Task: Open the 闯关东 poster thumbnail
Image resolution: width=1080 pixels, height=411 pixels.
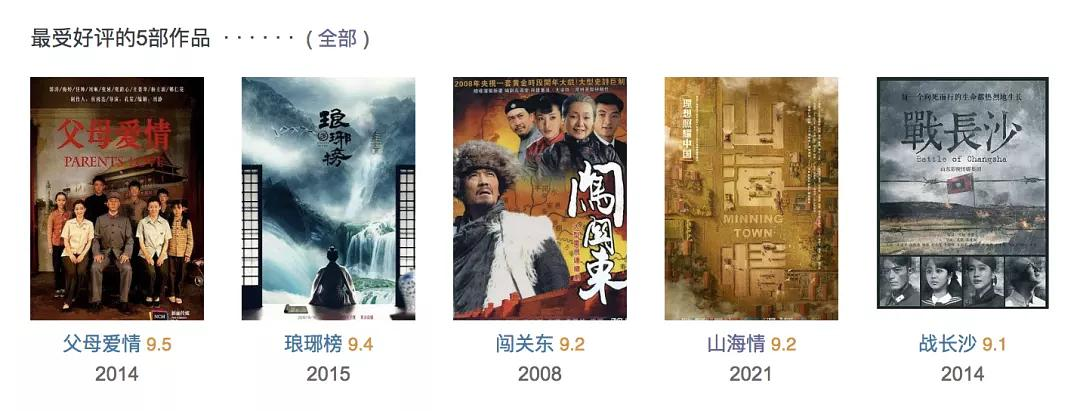Action: (540, 198)
